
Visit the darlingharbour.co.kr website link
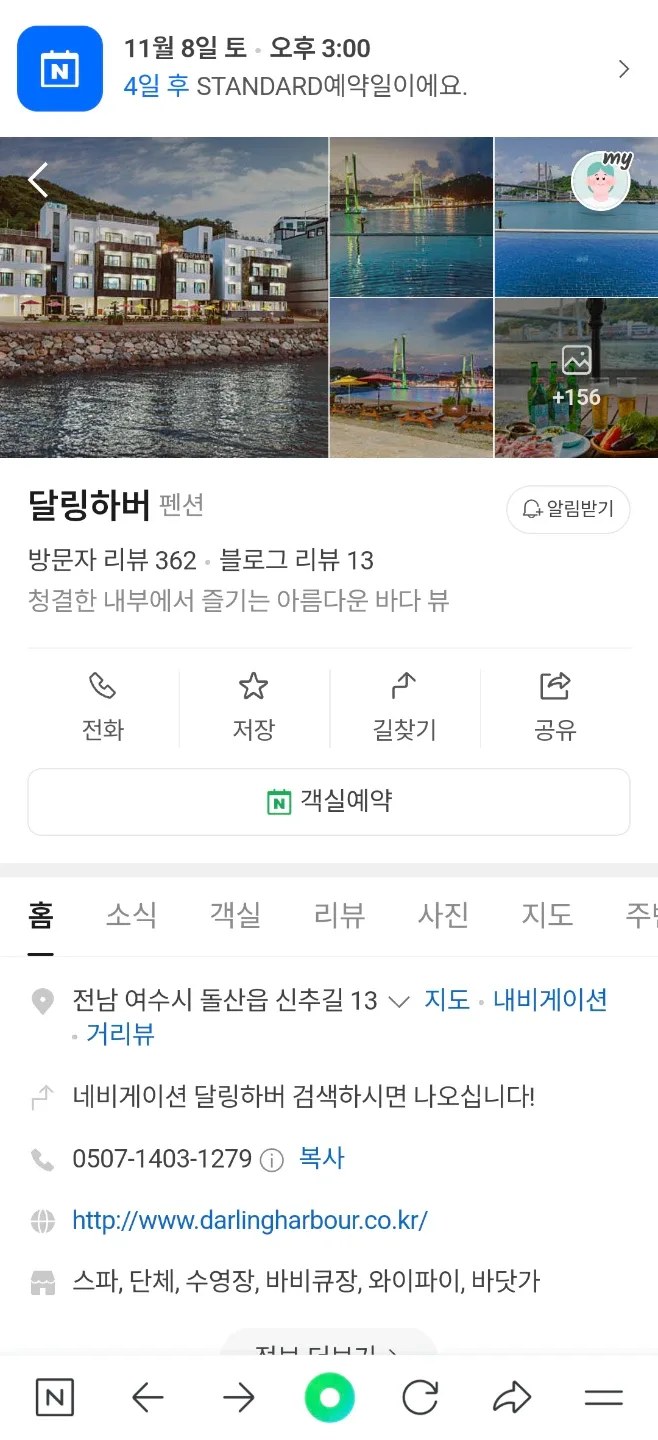coord(250,1220)
